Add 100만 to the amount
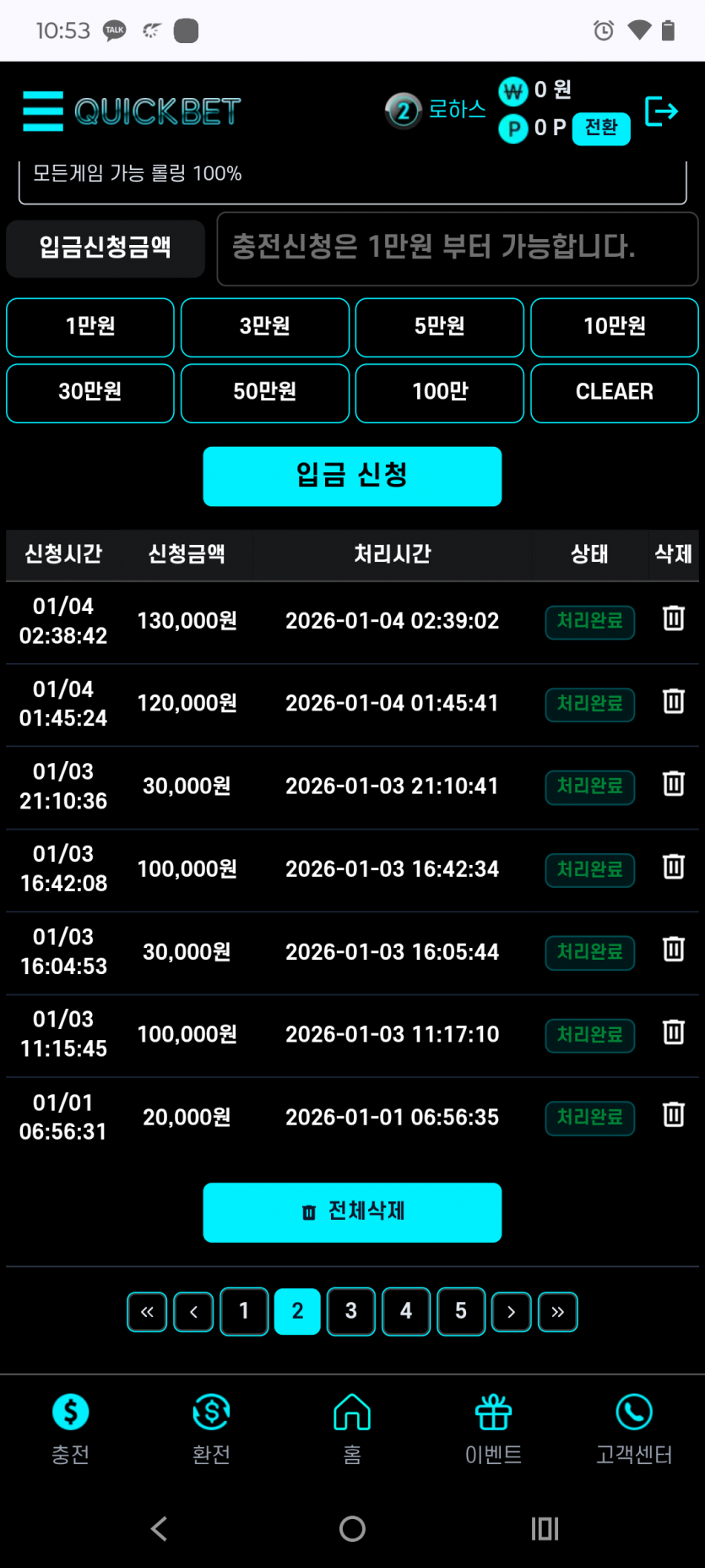The width and height of the screenshot is (705, 1568). click(439, 393)
